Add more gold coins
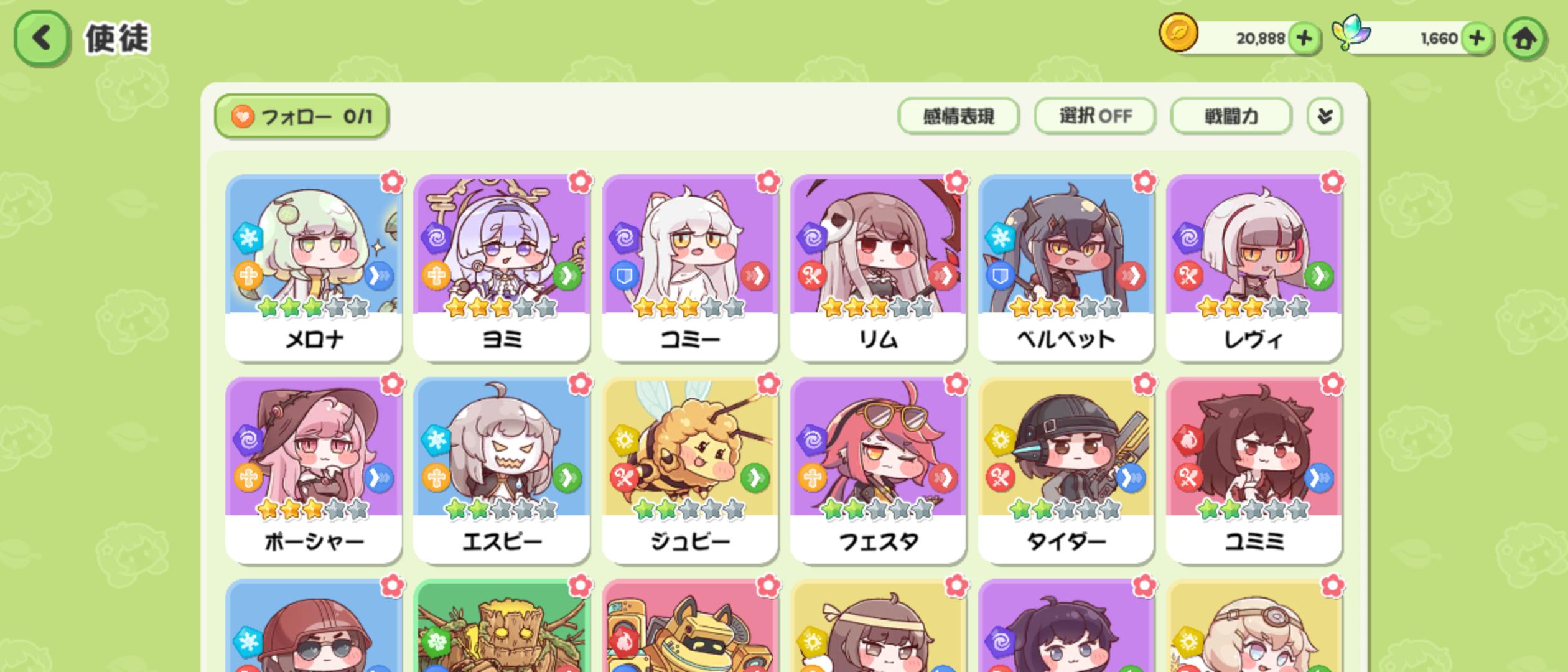Image resolution: width=1568 pixels, height=672 pixels. [1304, 39]
